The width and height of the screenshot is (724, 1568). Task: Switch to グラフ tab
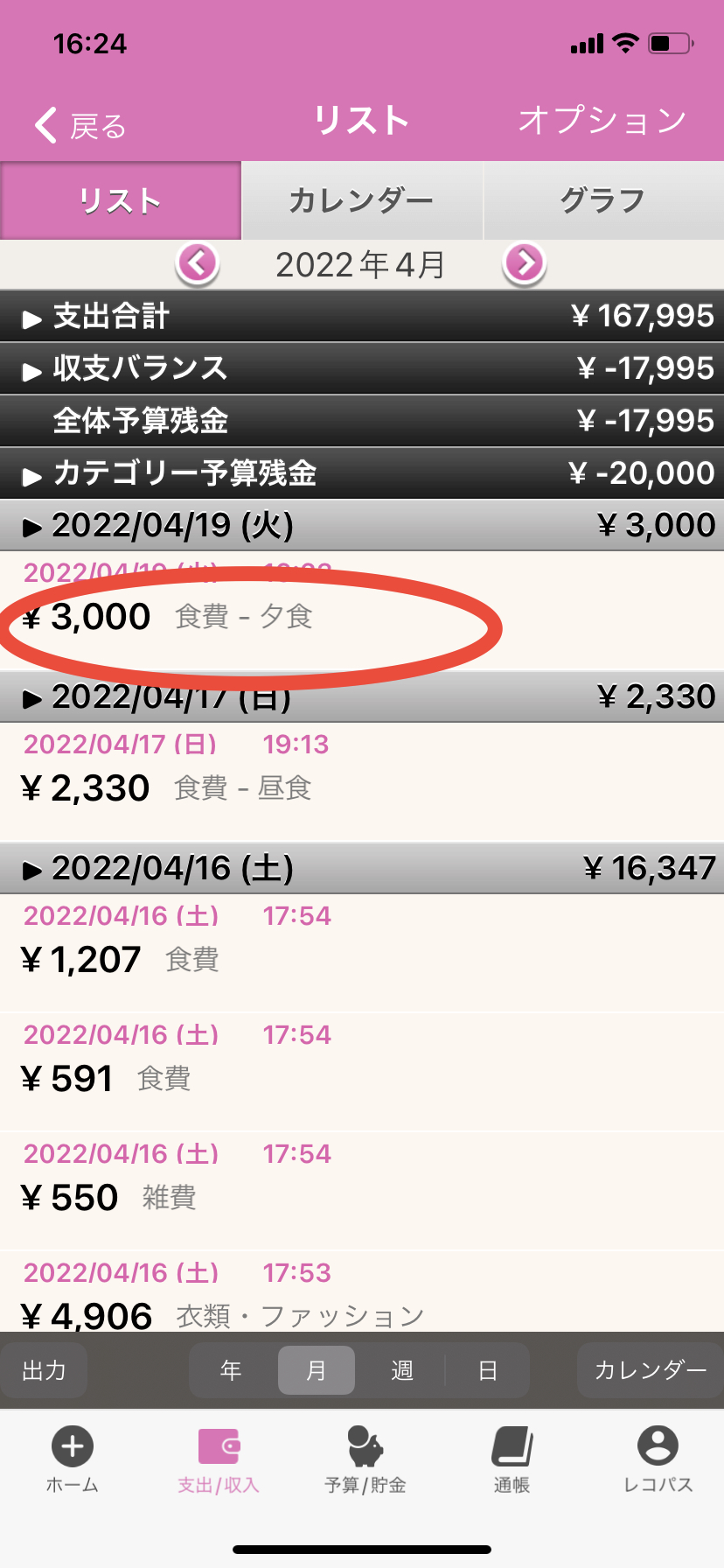tap(602, 200)
